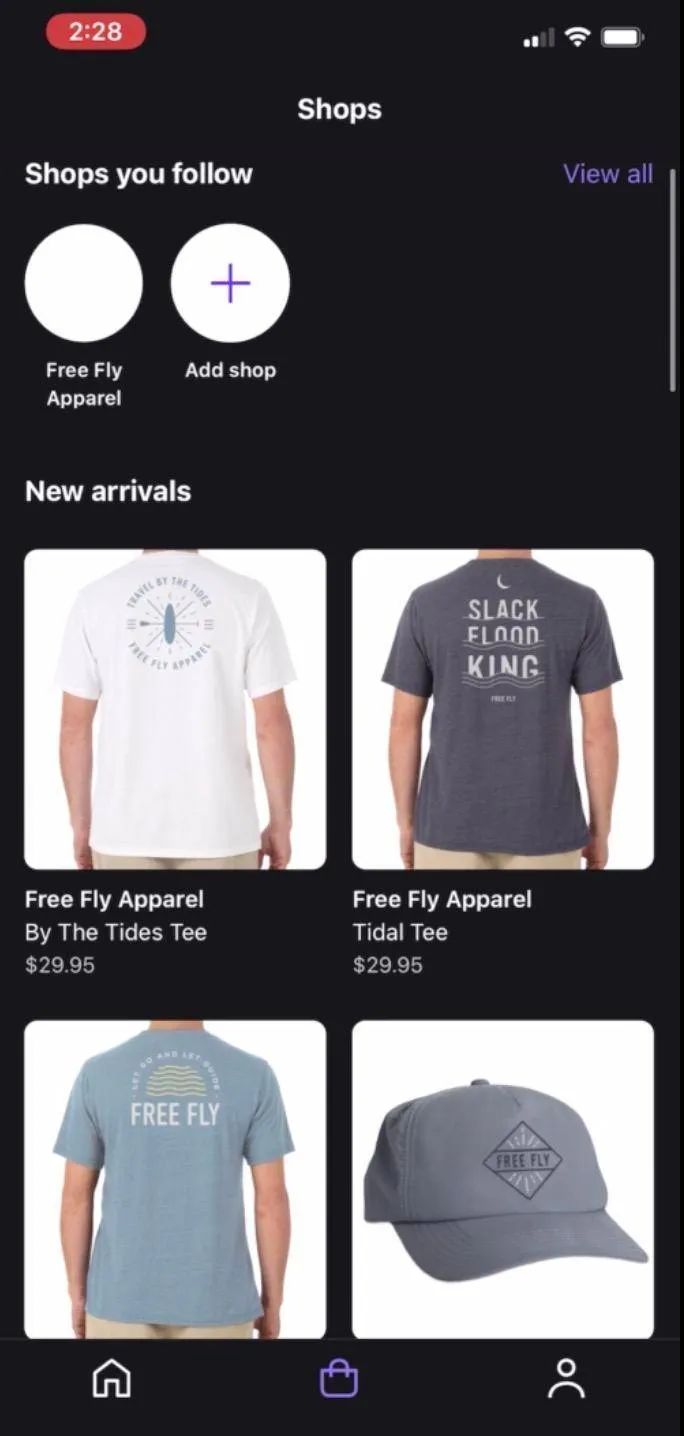The height and width of the screenshot is (1436, 684).
Task: Open the Tidal Tee product card
Action: 503,709
